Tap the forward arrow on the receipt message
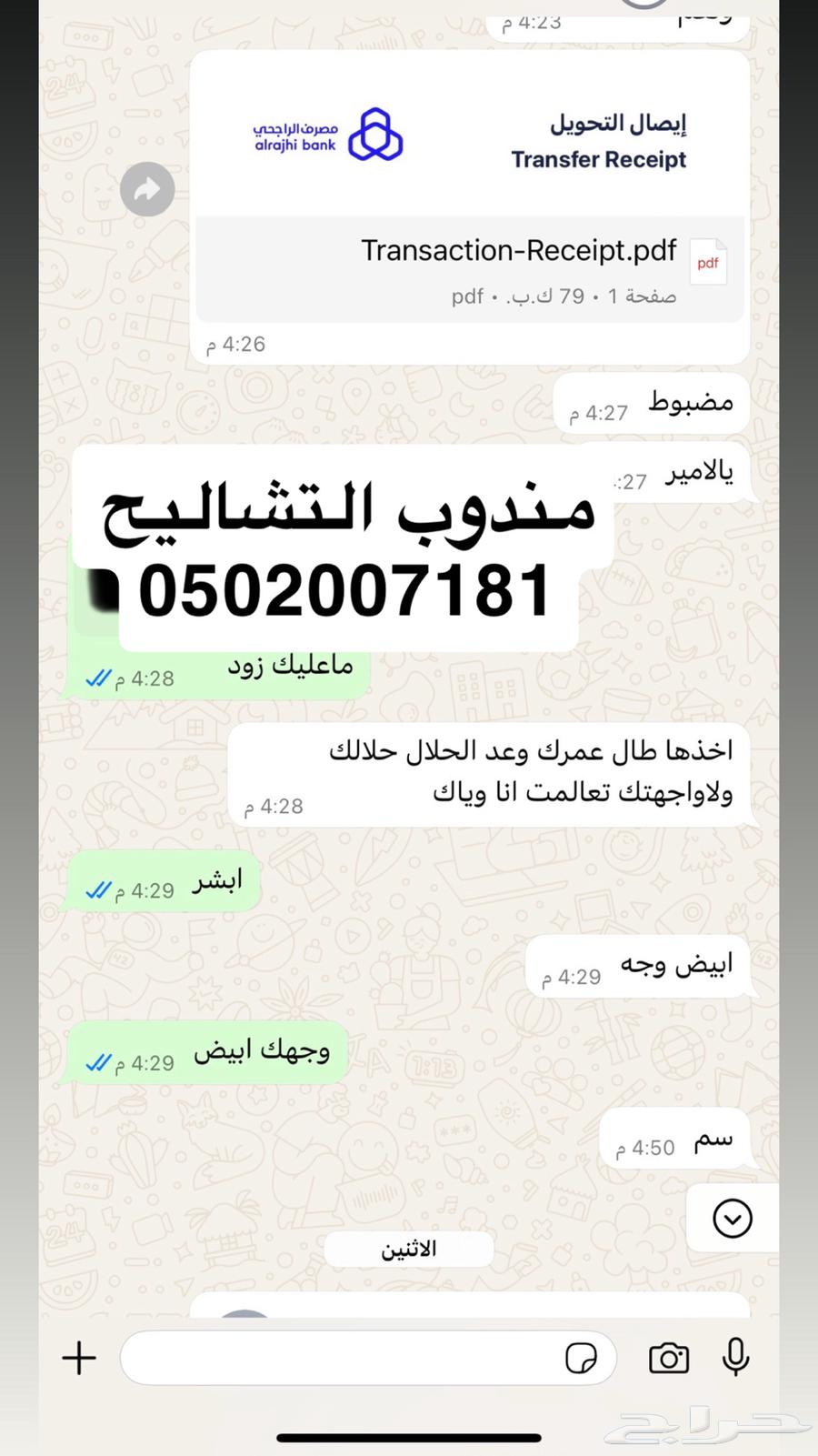The height and width of the screenshot is (1456, 818). tap(146, 189)
